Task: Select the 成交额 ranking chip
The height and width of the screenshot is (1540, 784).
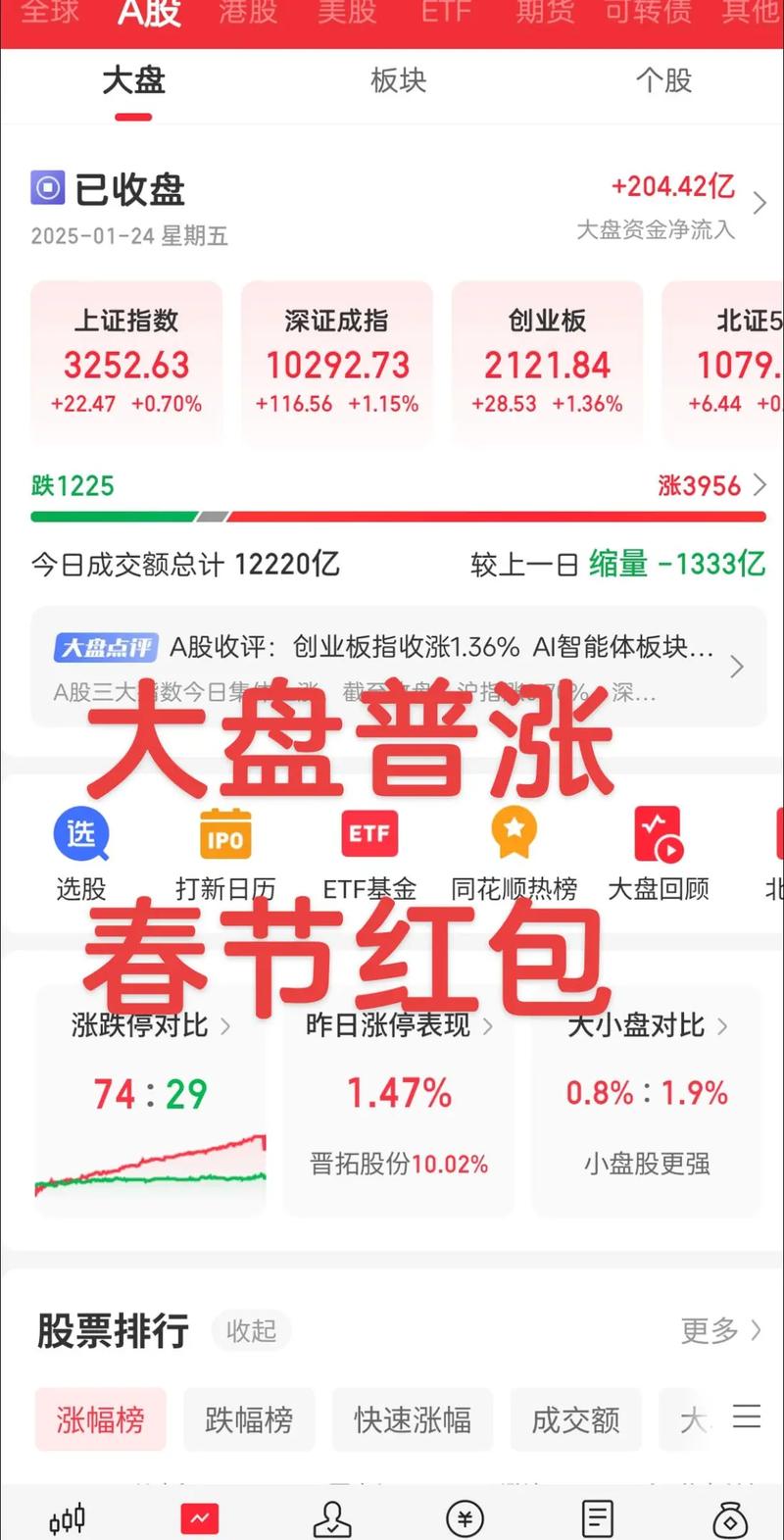Action: [575, 1419]
